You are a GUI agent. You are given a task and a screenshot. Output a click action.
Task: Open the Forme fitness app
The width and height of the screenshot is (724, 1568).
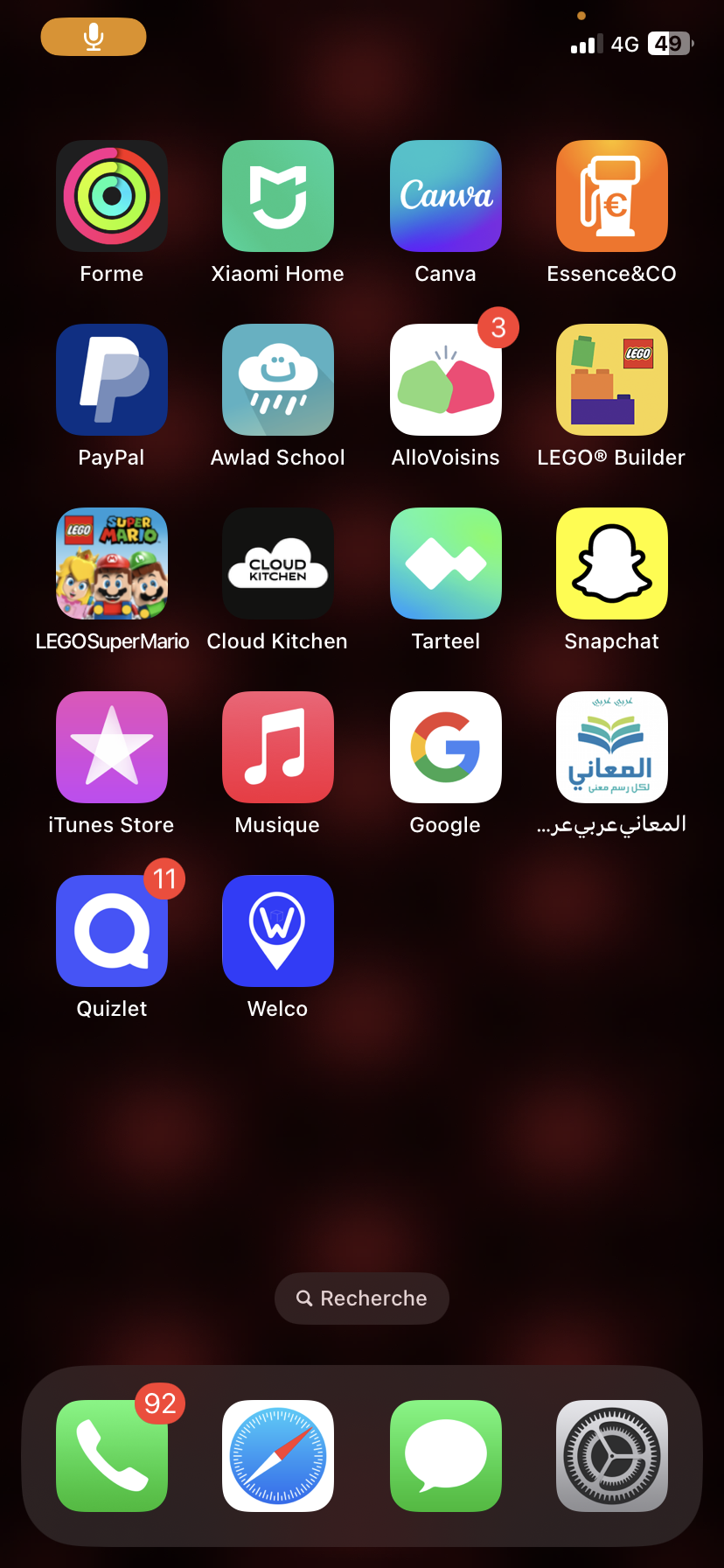[112, 196]
